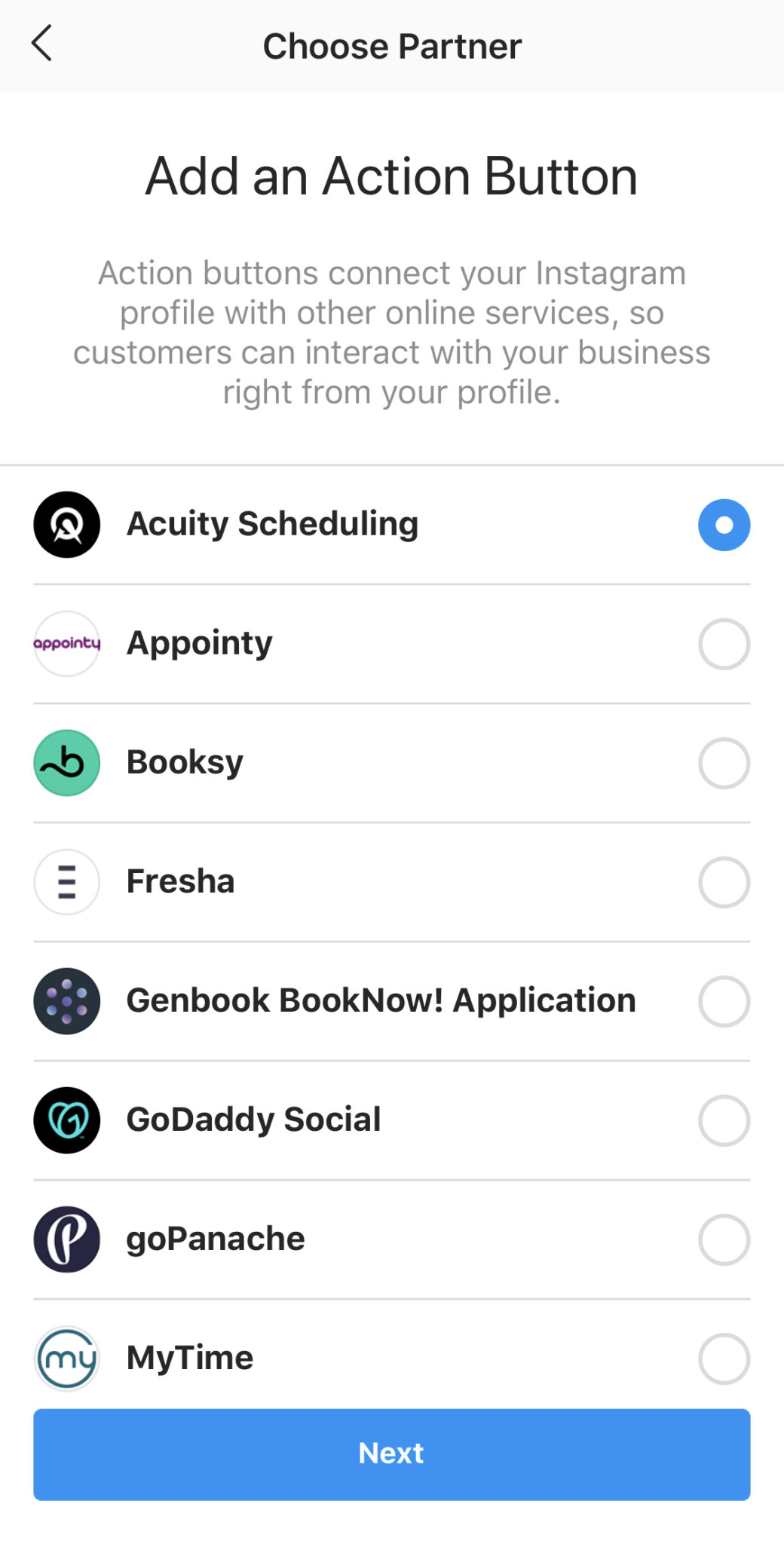
Task: Select the Appointy radio button
Action: 724,643
